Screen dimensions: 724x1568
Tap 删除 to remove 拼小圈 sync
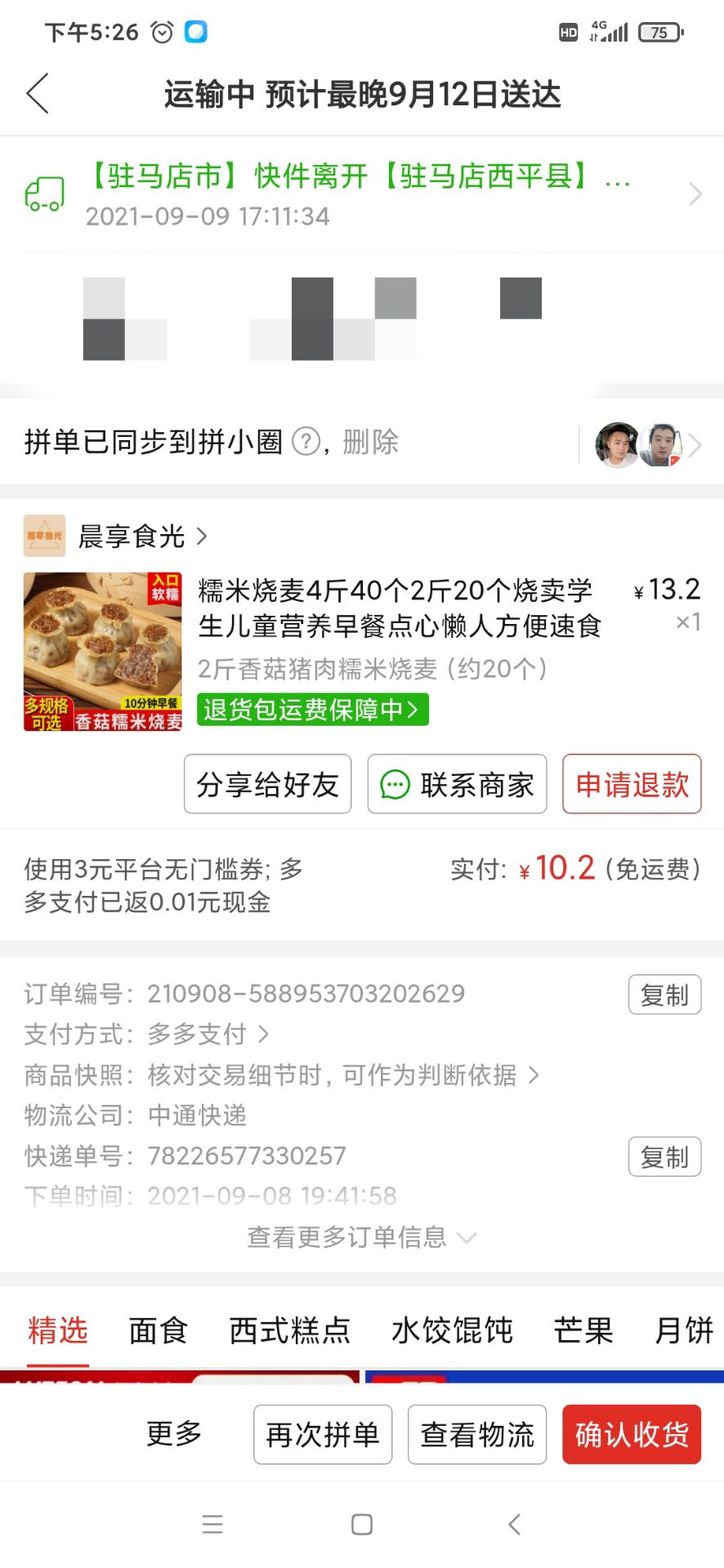pyautogui.click(x=370, y=442)
